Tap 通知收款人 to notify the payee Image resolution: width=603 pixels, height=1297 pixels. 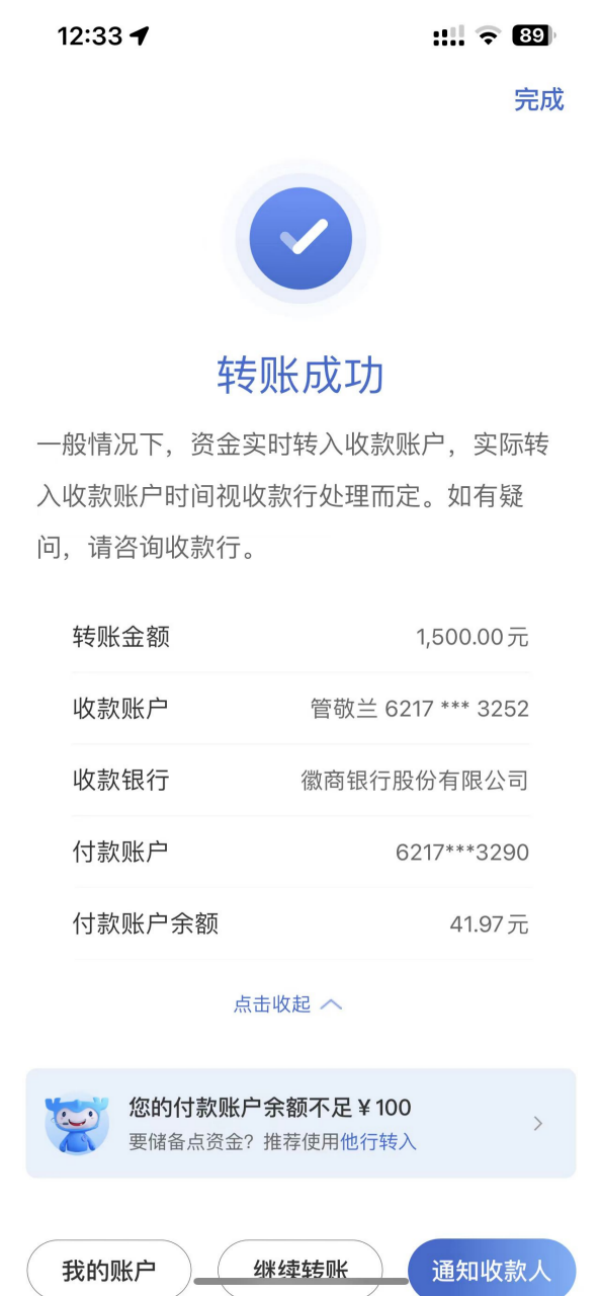coord(491,1270)
